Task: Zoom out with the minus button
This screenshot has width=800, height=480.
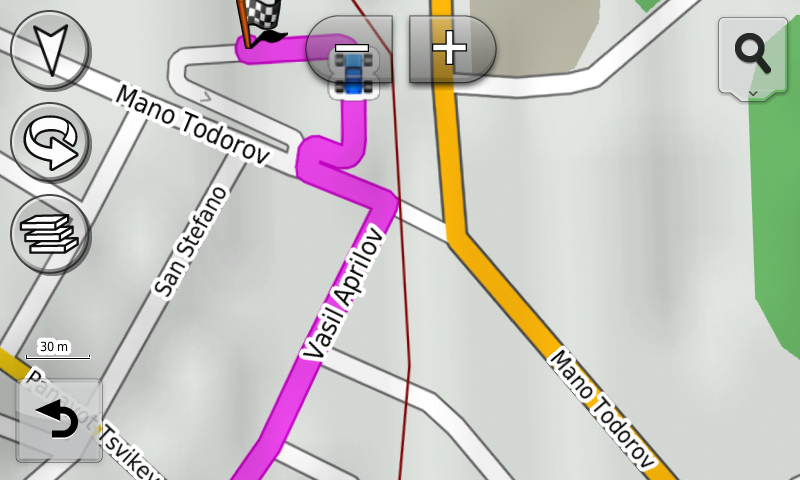Action: (348, 49)
